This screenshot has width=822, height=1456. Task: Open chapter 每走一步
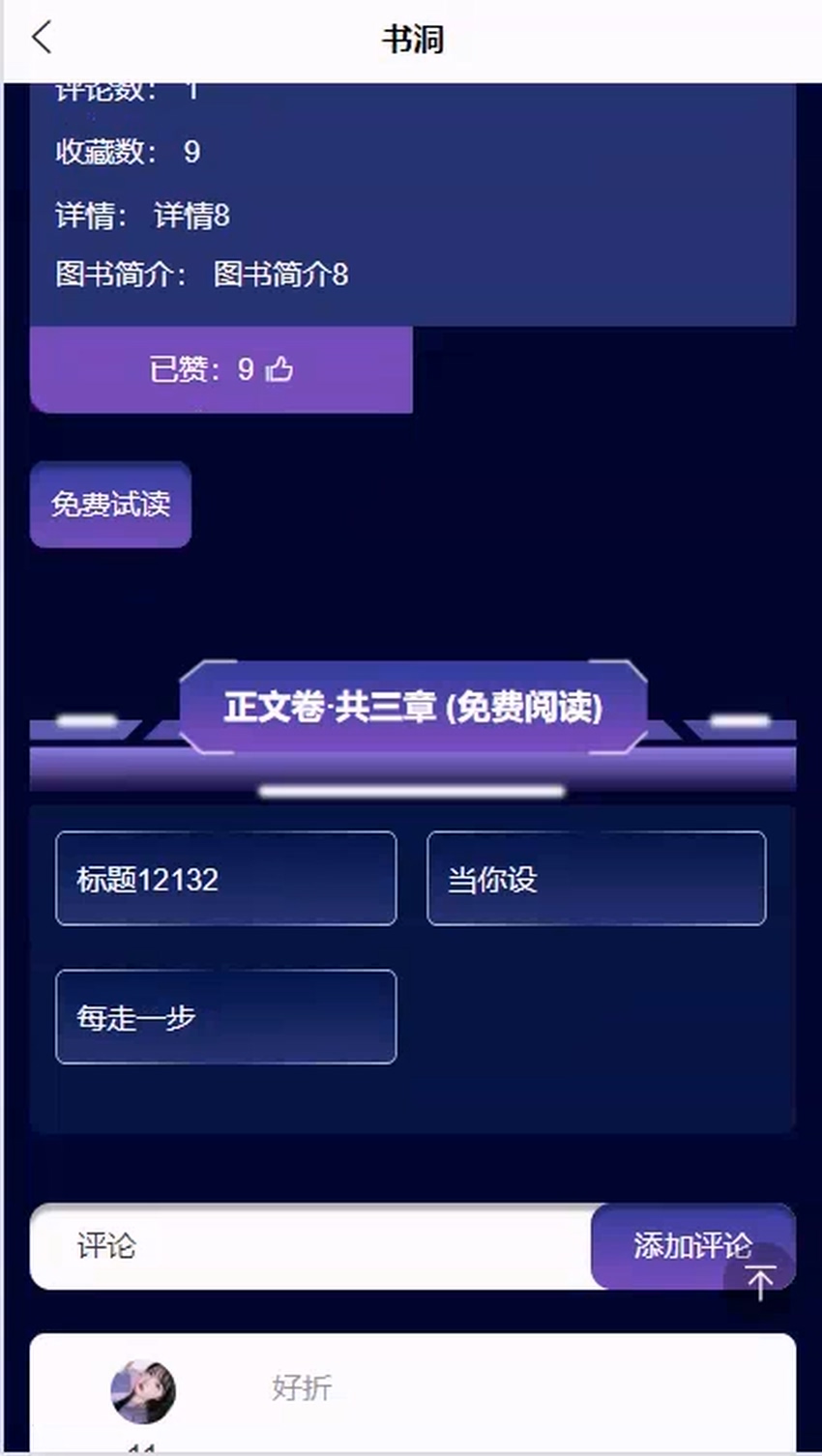click(x=225, y=1017)
